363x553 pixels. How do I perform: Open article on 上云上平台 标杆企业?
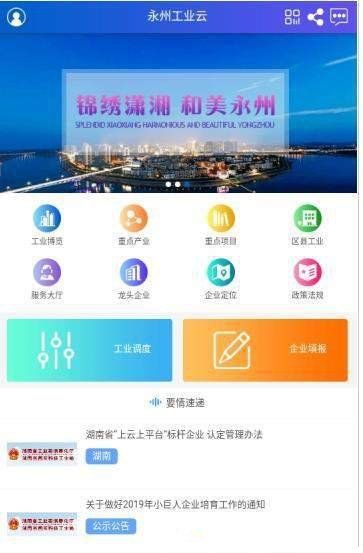pos(174,434)
